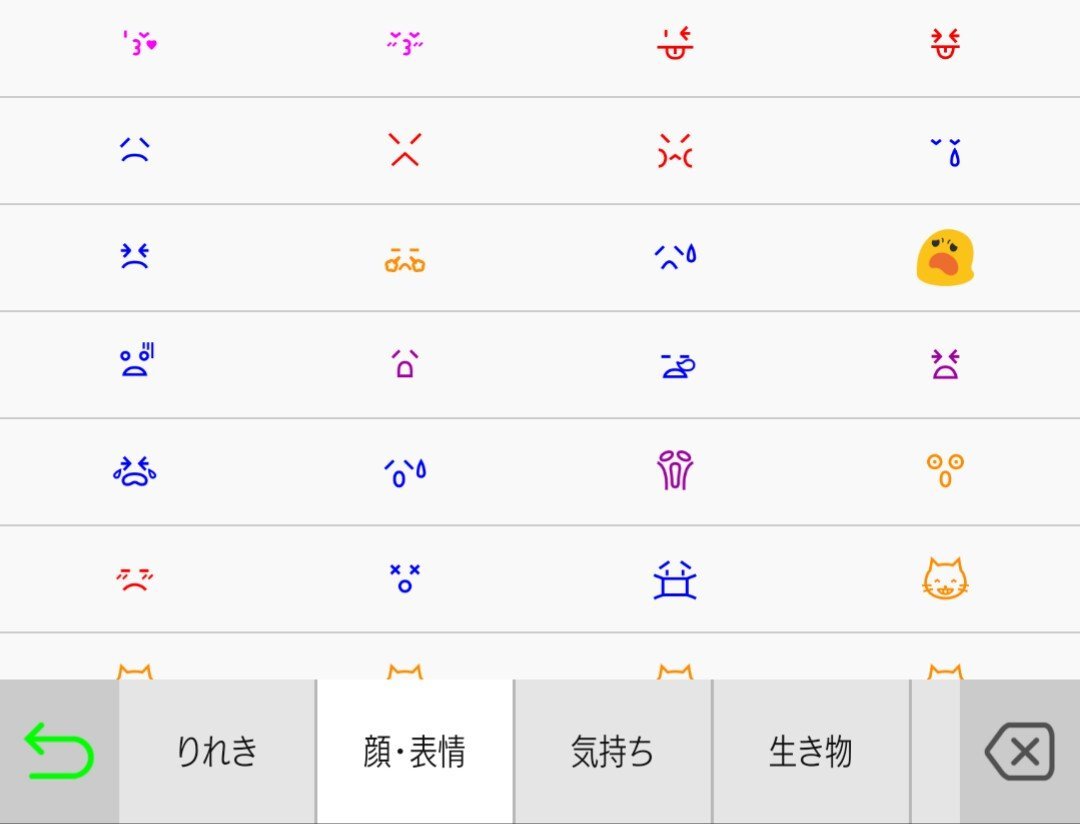Switch to the りれき tab
The width and height of the screenshot is (1080, 824).
pyautogui.click(x=217, y=752)
